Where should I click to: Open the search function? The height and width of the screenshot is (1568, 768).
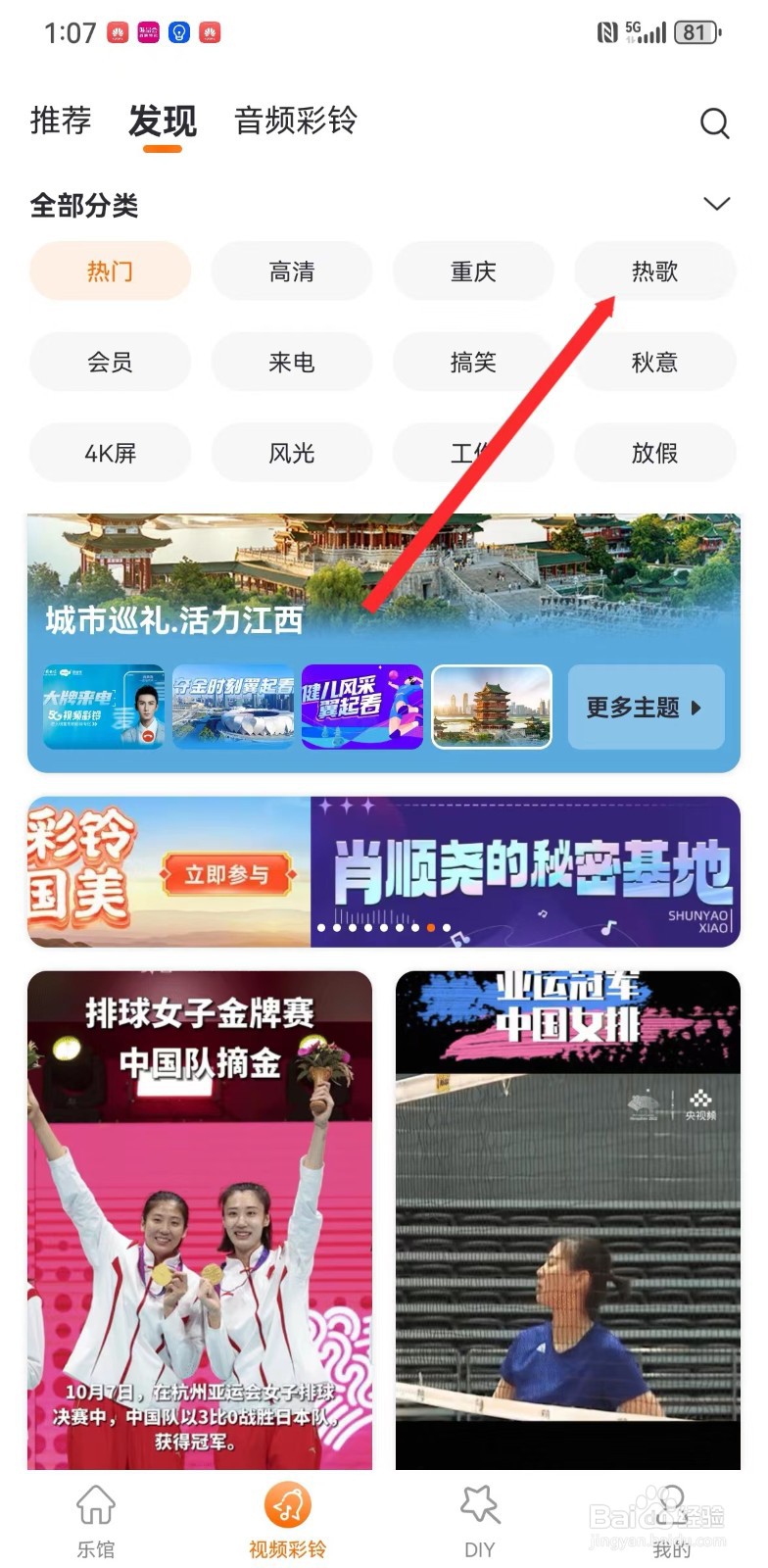pyautogui.click(x=714, y=123)
